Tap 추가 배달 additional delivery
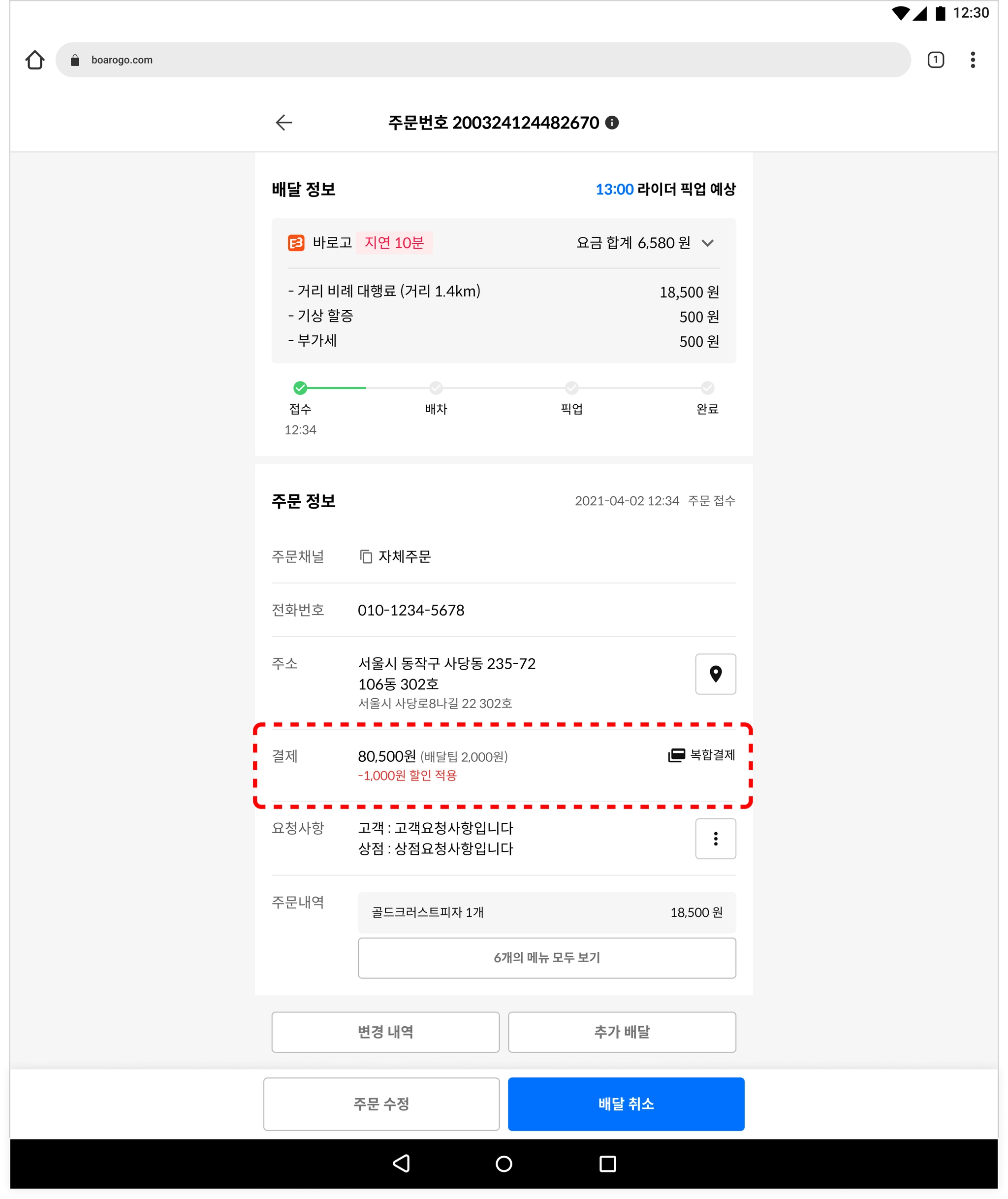Image resolution: width=1008 pixels, height=1199 pixels. 622,1032
